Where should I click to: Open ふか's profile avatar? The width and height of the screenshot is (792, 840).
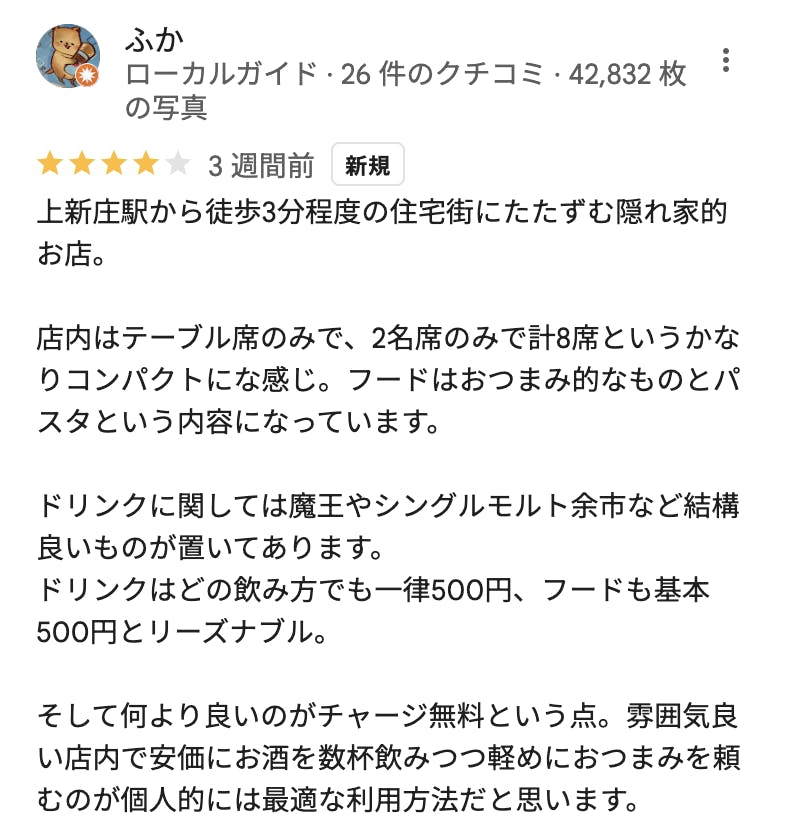click(x=68, y=56)
